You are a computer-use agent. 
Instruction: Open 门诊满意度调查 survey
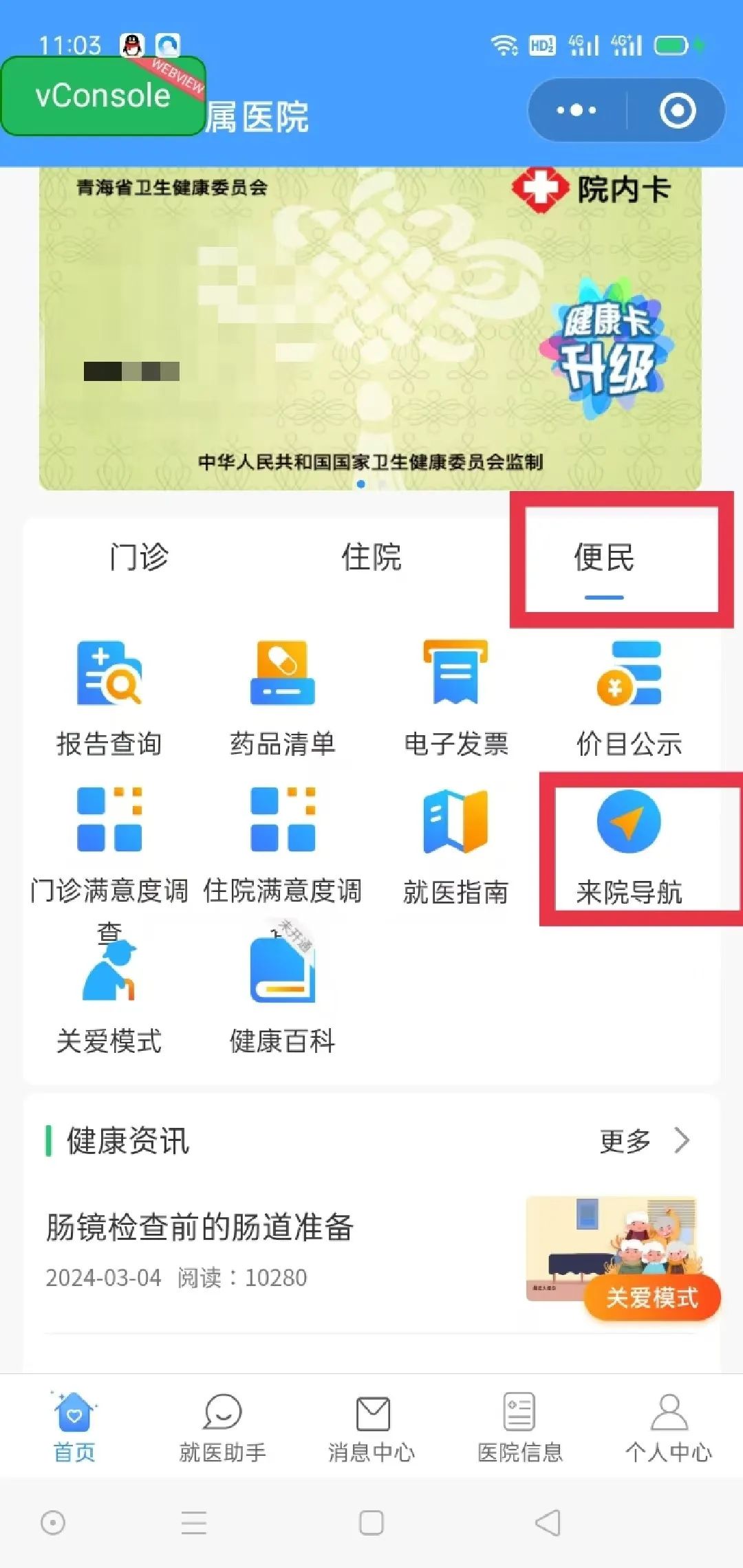109,846
